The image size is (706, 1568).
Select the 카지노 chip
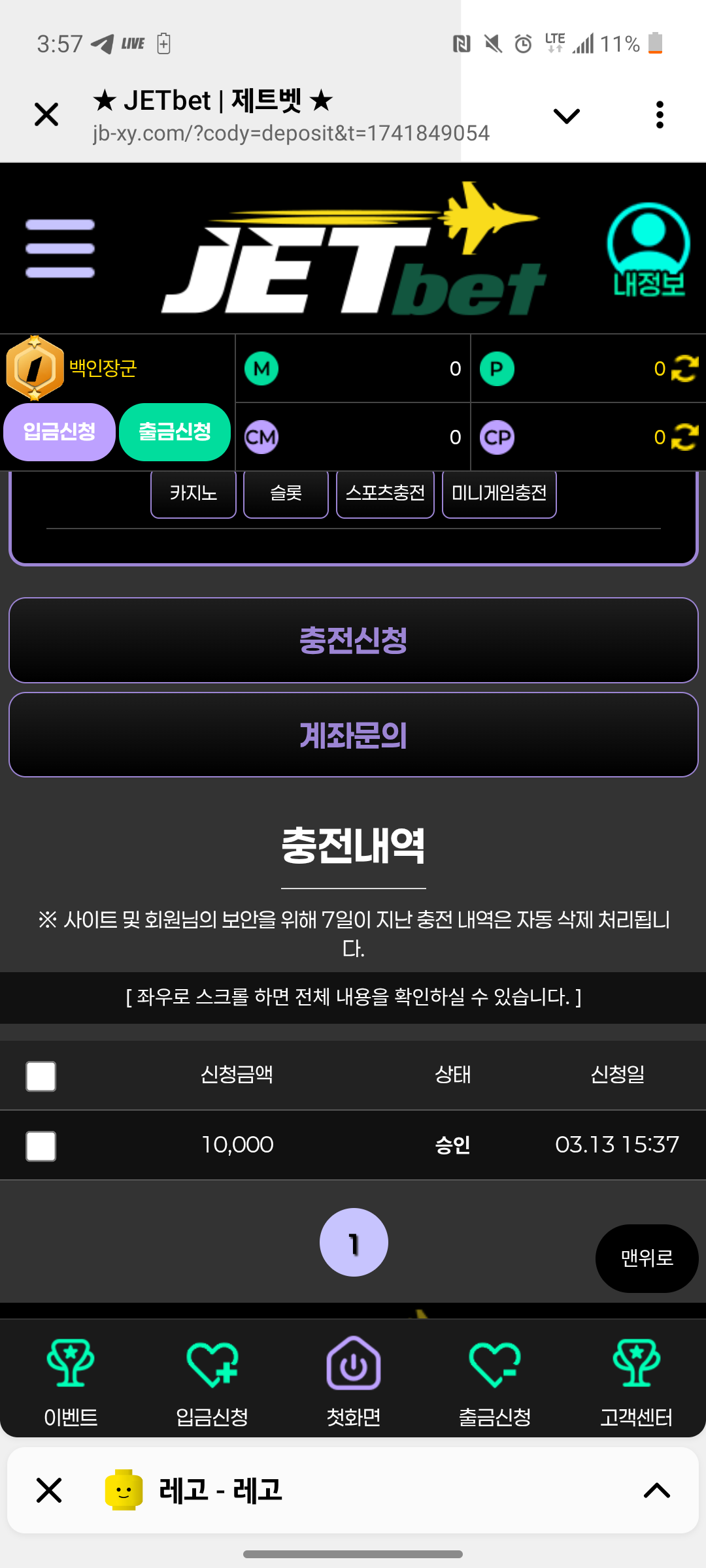(193, 493)
